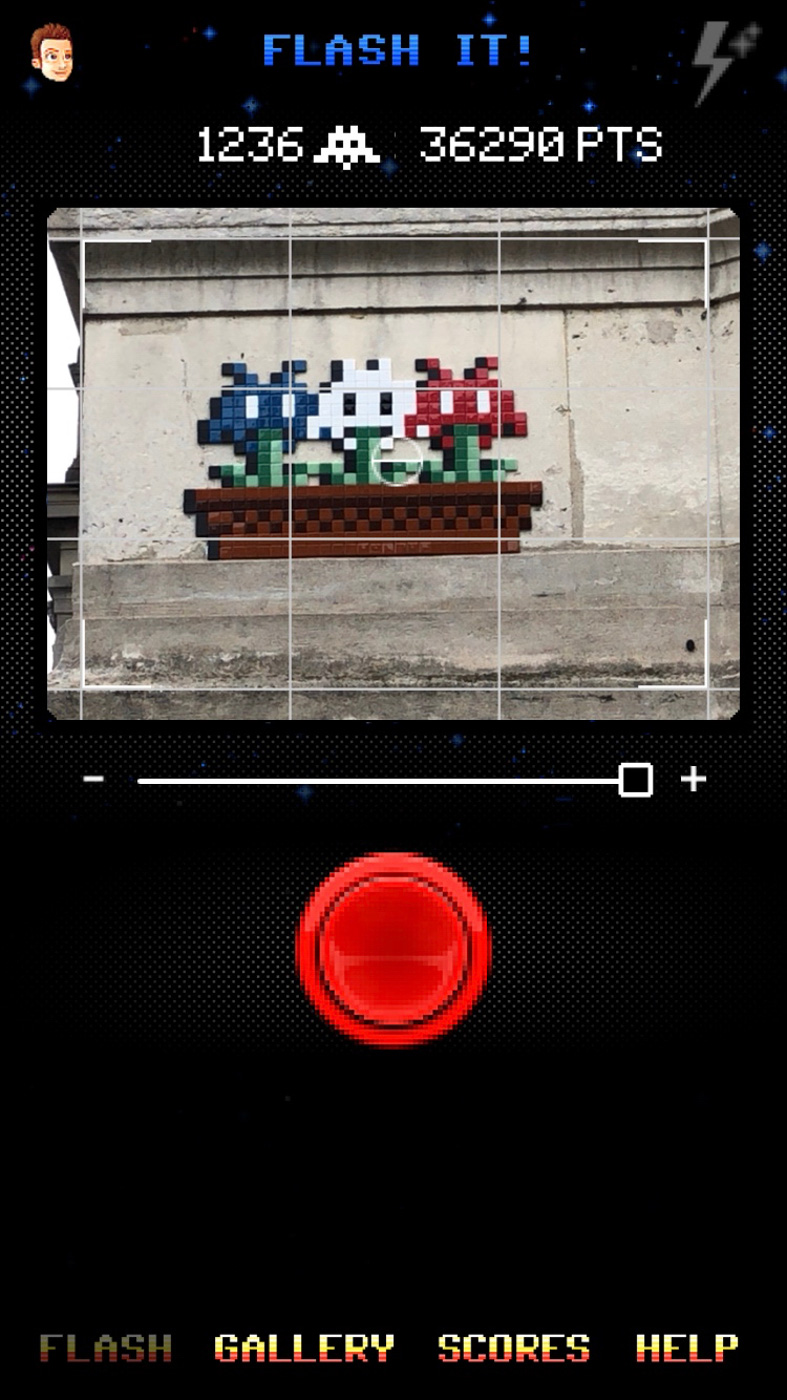Zoom out with the minus button
This screenshot has width=787, height=1400.
[x=94, y=779]
